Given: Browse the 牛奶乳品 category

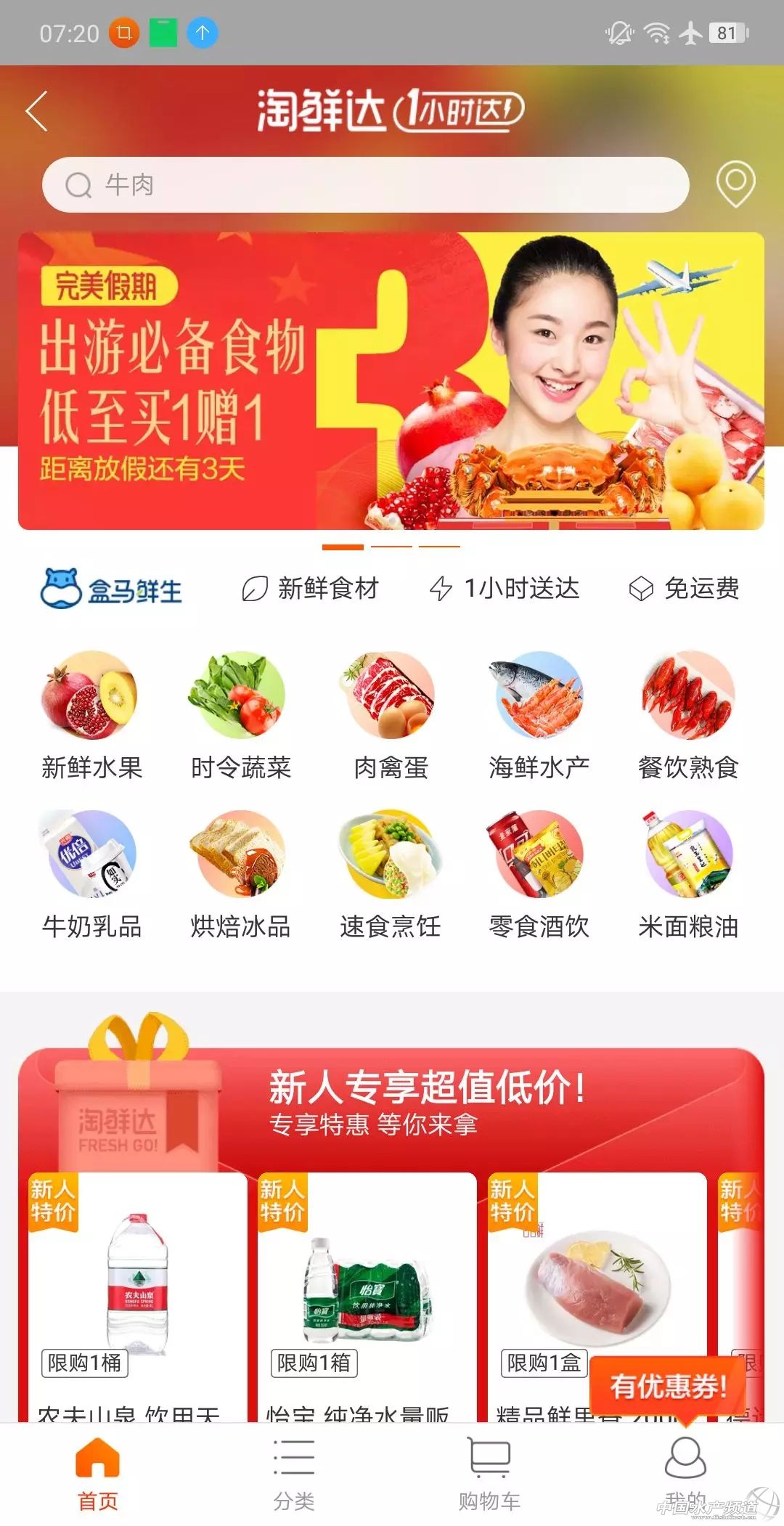Looking at the screenshot, I should (91, 875).
